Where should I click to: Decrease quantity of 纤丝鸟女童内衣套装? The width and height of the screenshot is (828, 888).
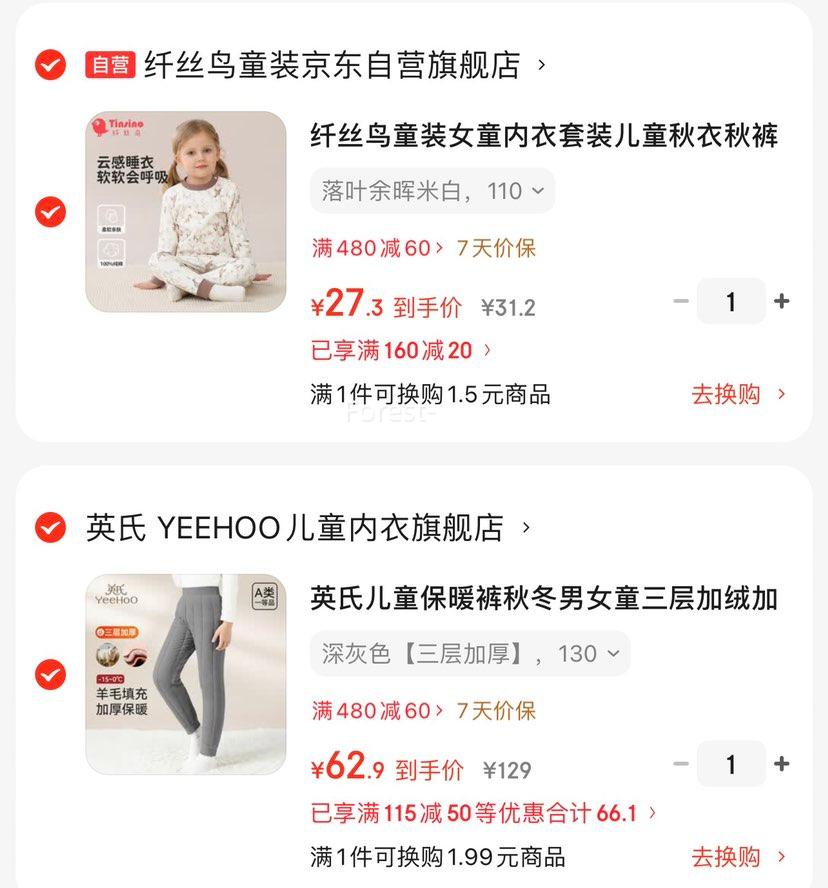681,301
